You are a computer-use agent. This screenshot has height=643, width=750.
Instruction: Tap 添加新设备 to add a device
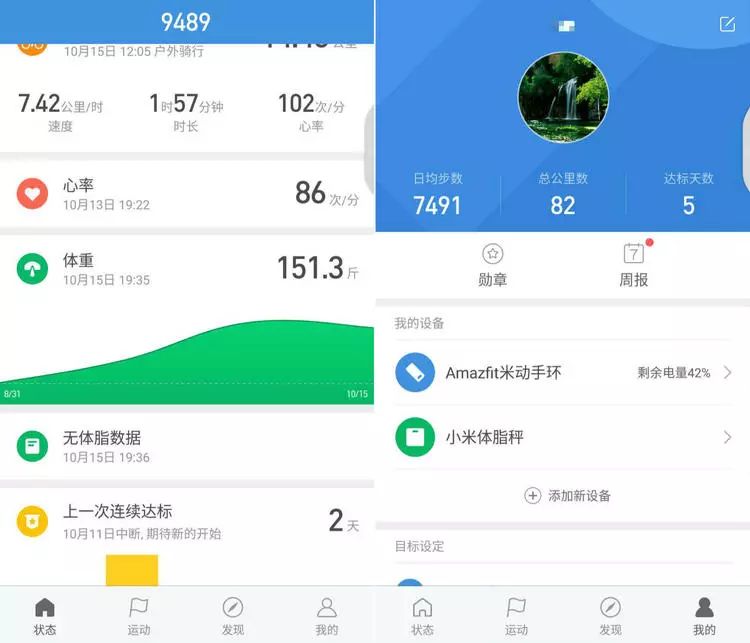coord(567,495)
